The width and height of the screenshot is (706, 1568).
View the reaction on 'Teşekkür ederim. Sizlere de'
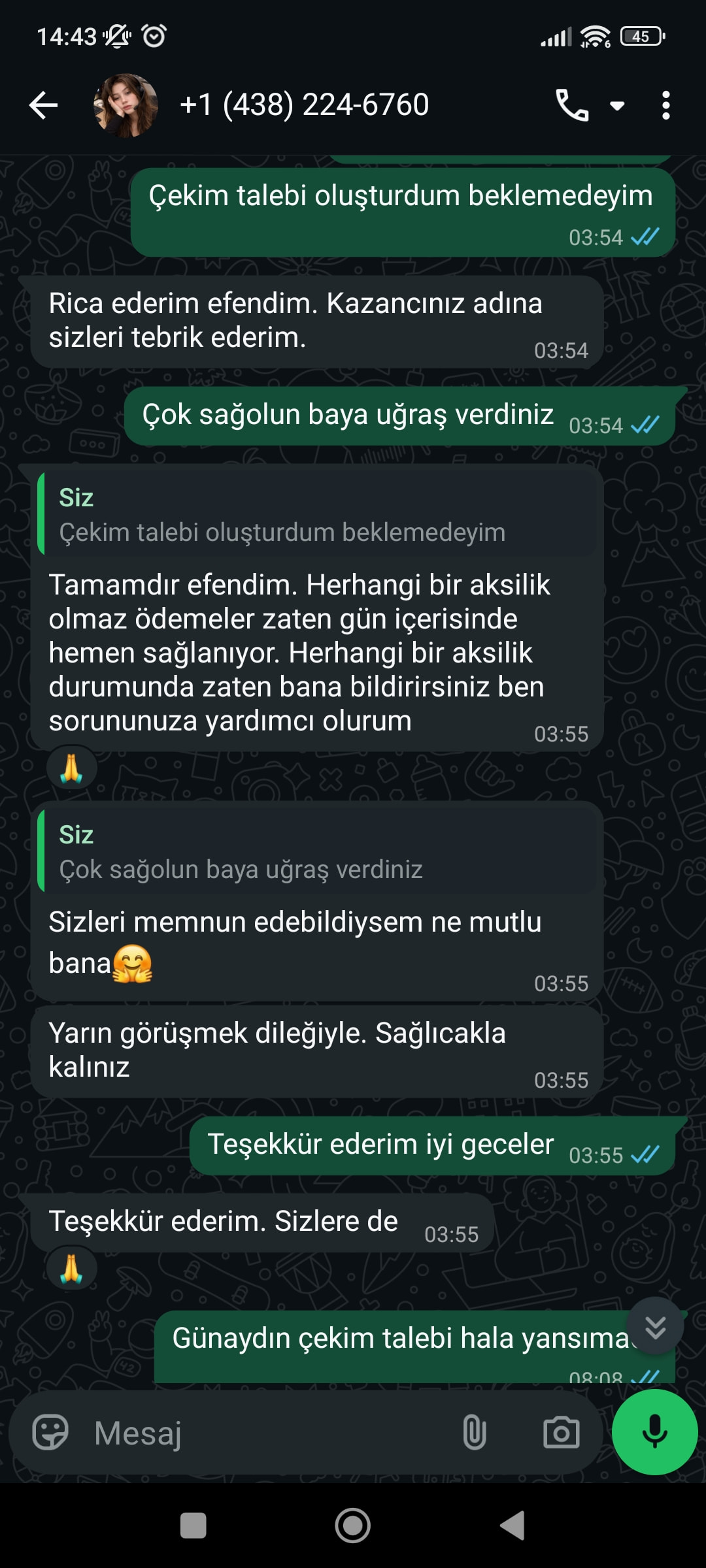[x=71, y=1269]
